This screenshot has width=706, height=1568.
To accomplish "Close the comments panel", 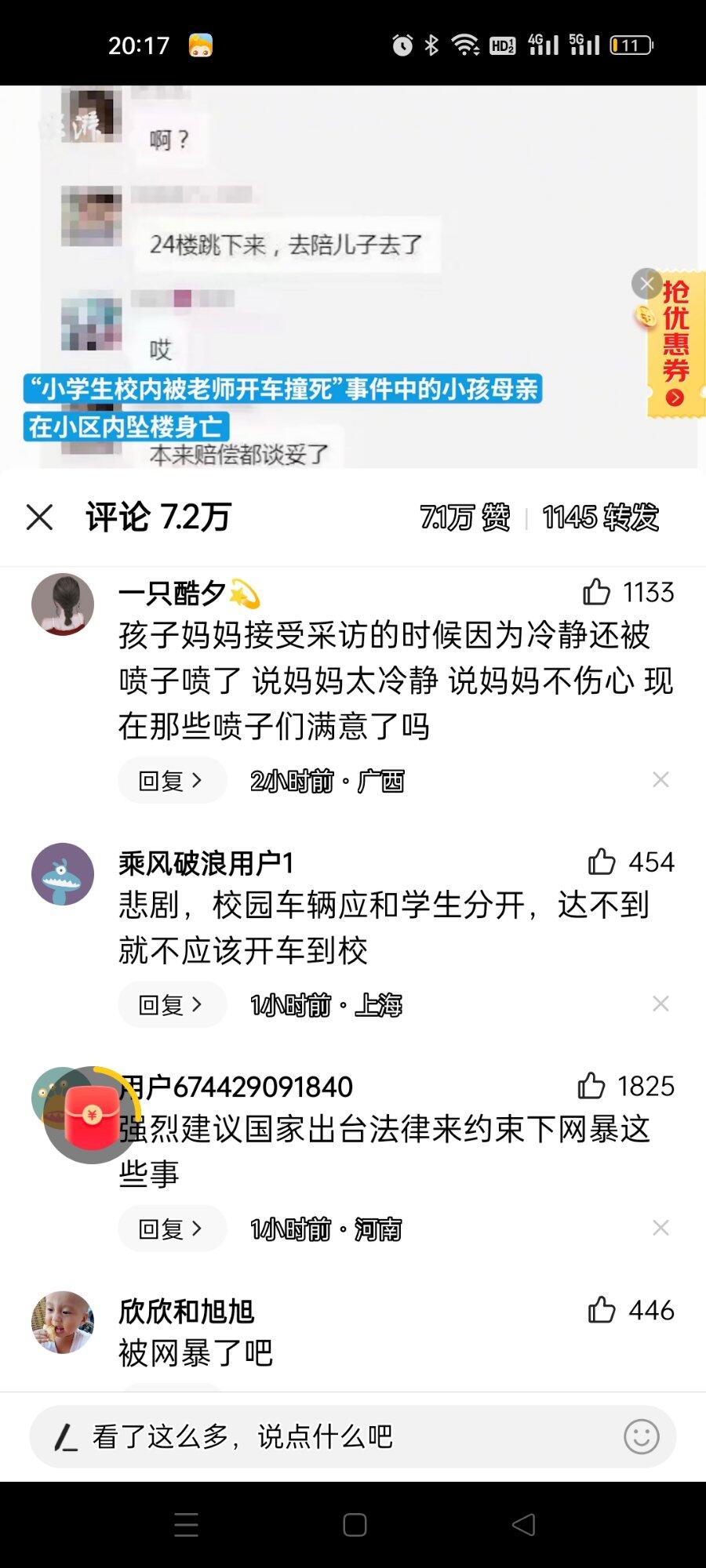I will 39,517.
